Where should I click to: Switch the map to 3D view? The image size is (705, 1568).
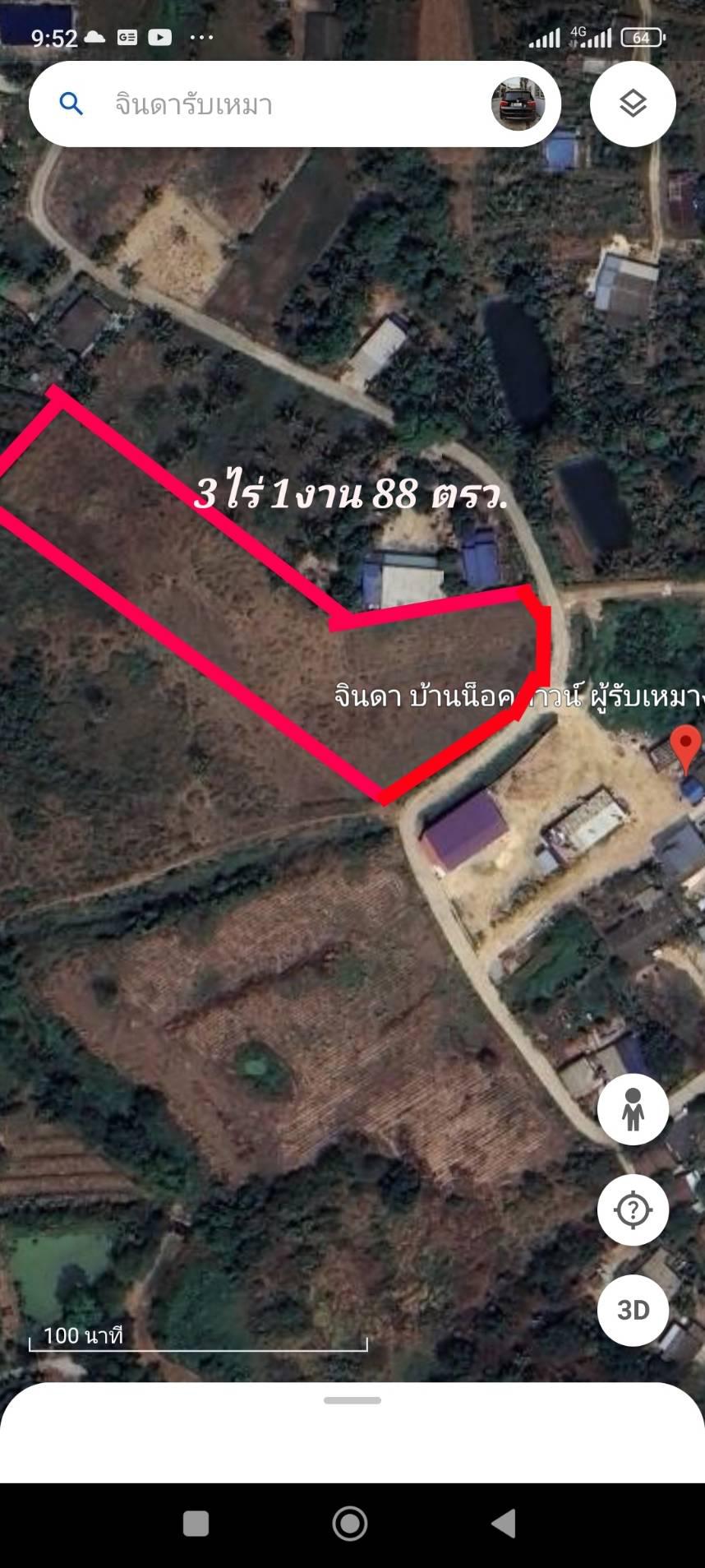[633, 1310]
